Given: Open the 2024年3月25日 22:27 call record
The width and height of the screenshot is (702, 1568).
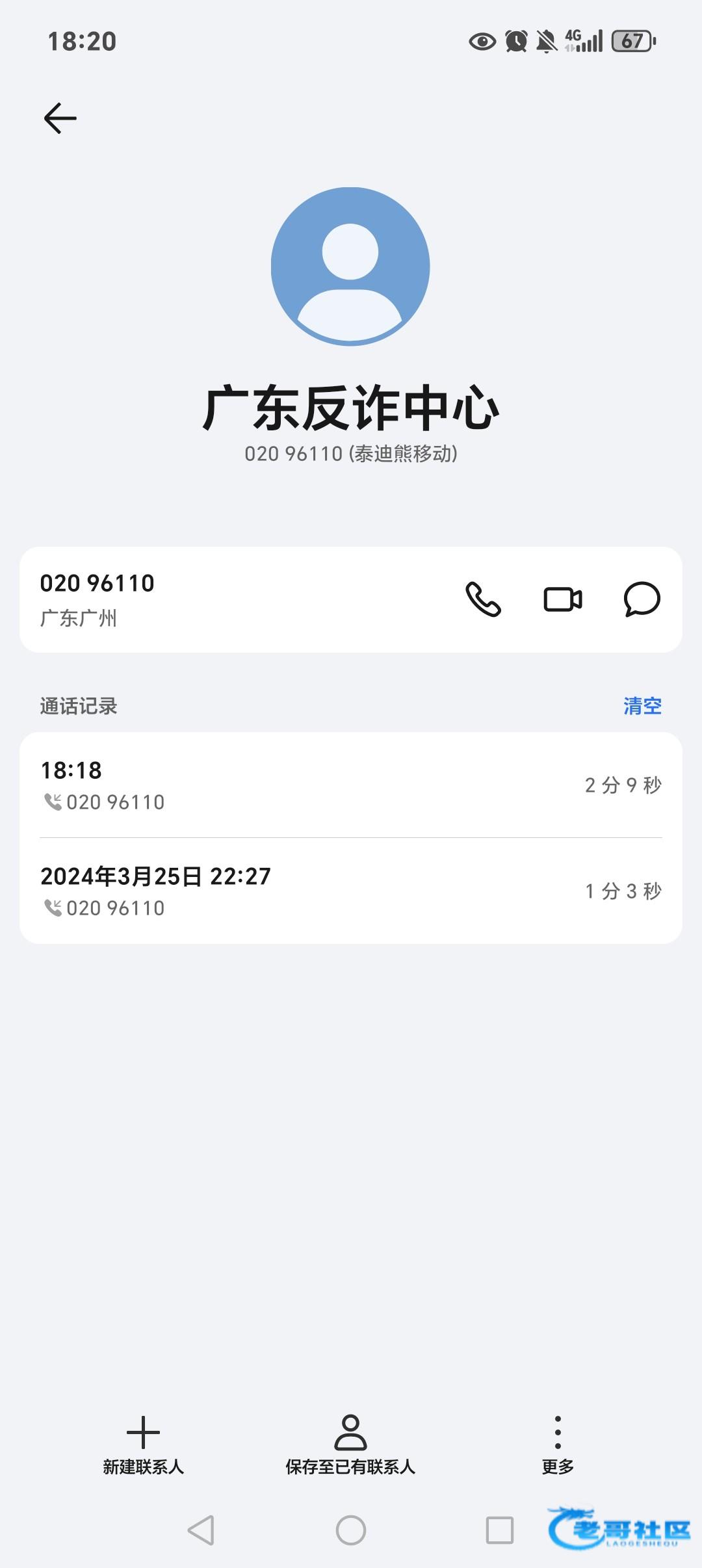Looking at the screenshot, I should click(x=351, y=891).
